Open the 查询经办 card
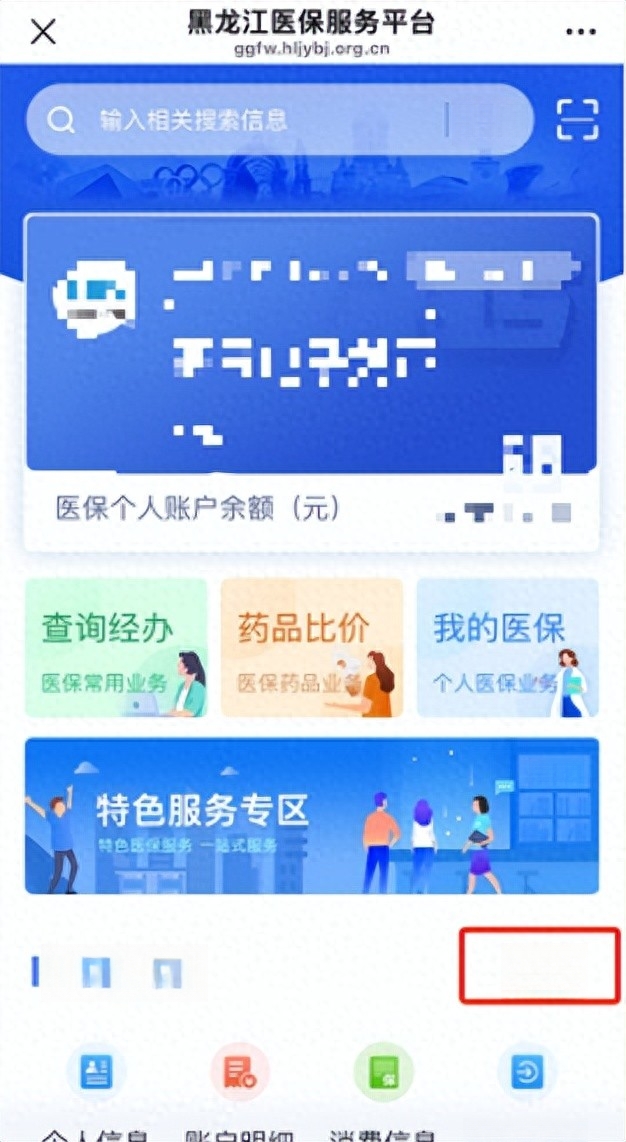 pos(115,647)
